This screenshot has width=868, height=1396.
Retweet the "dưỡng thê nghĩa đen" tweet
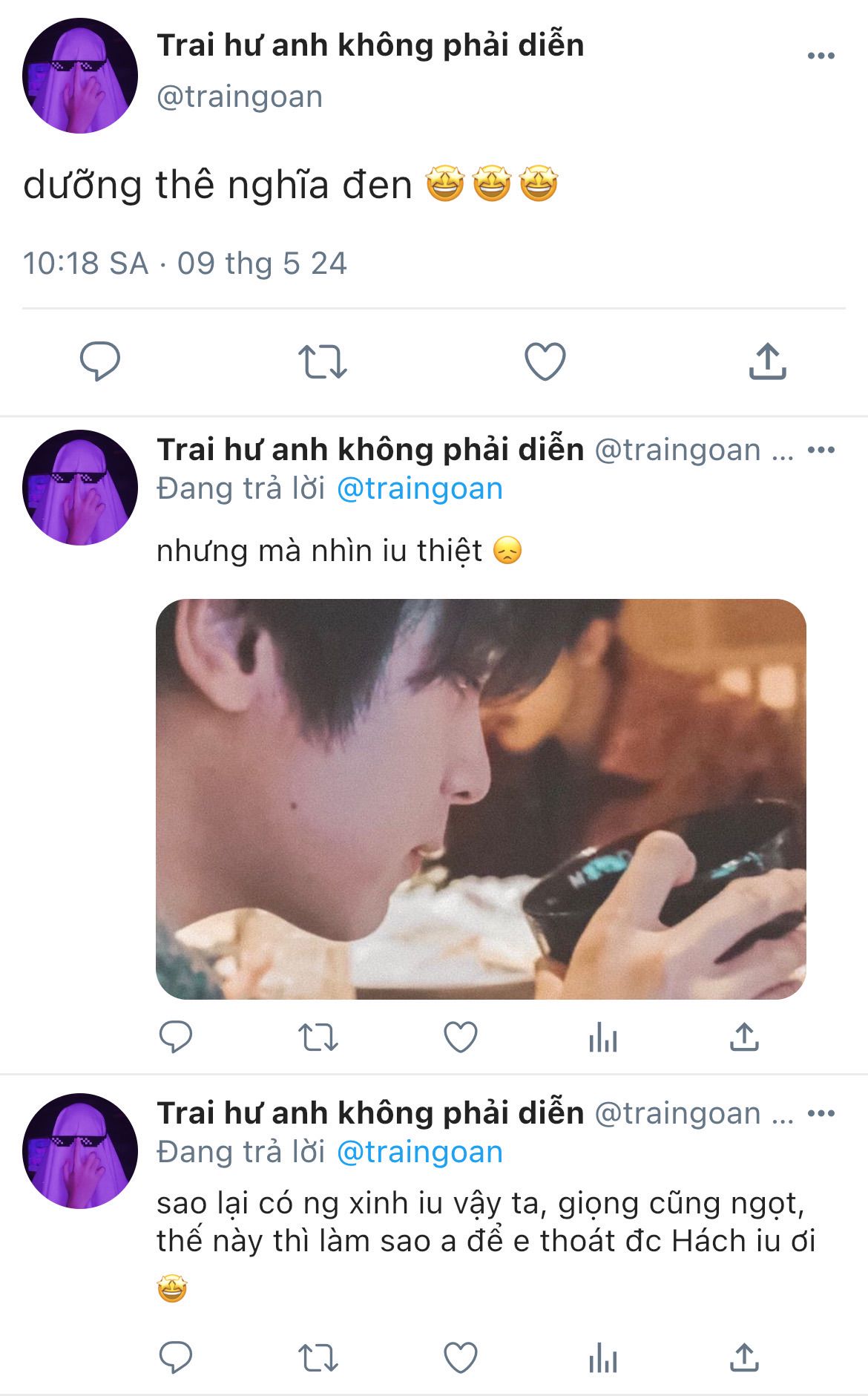[323, 361]
